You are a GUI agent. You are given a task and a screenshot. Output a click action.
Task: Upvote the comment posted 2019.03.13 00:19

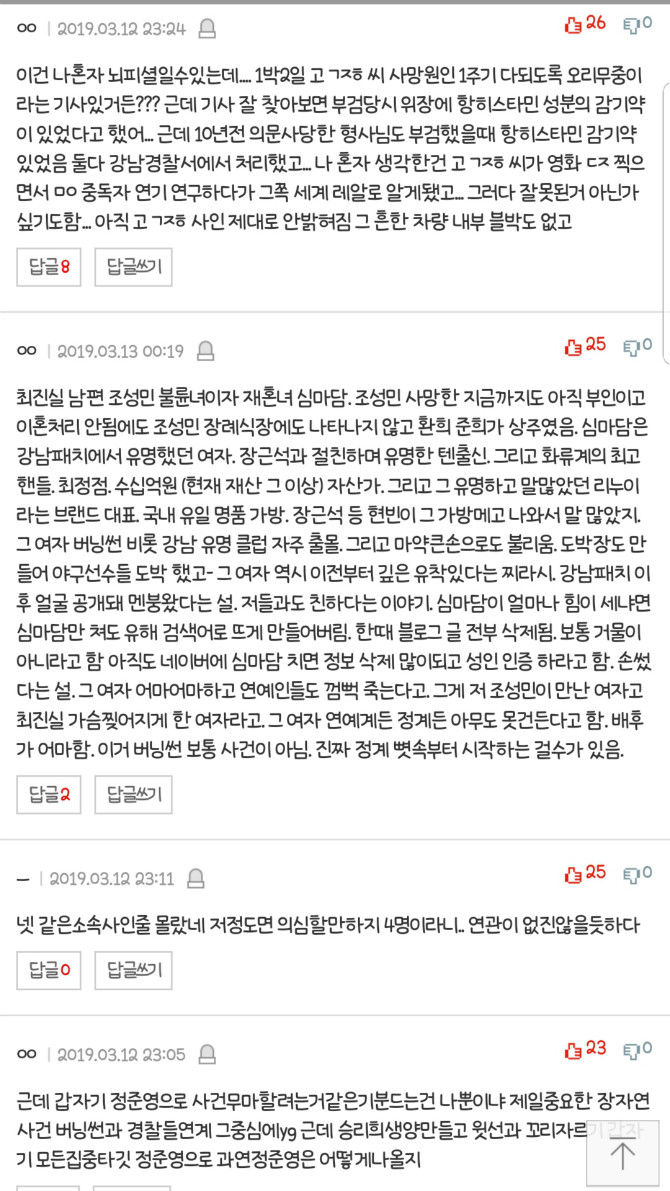pos(584,346)
